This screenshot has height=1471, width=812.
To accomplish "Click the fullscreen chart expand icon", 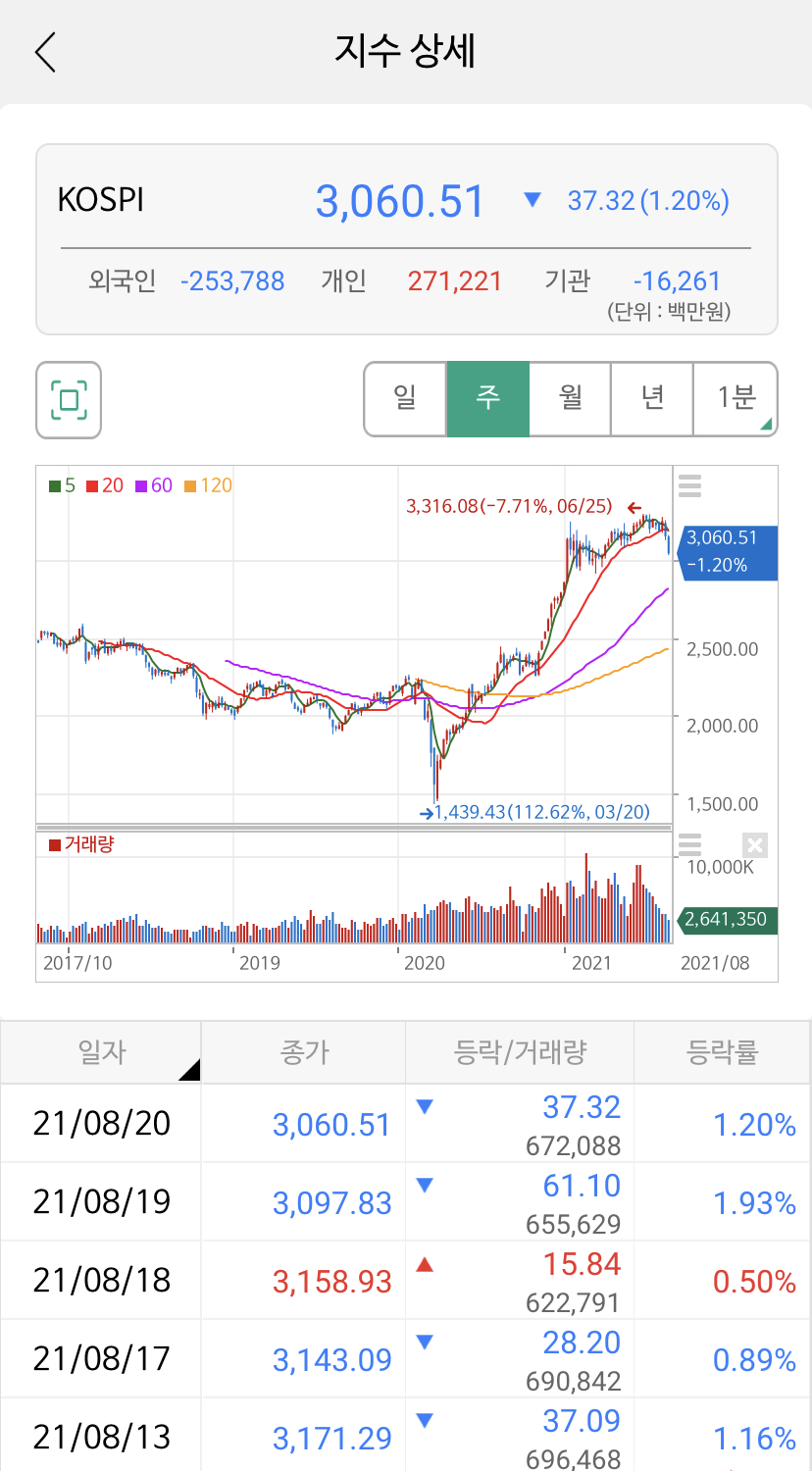I will [x=68, y=399].
